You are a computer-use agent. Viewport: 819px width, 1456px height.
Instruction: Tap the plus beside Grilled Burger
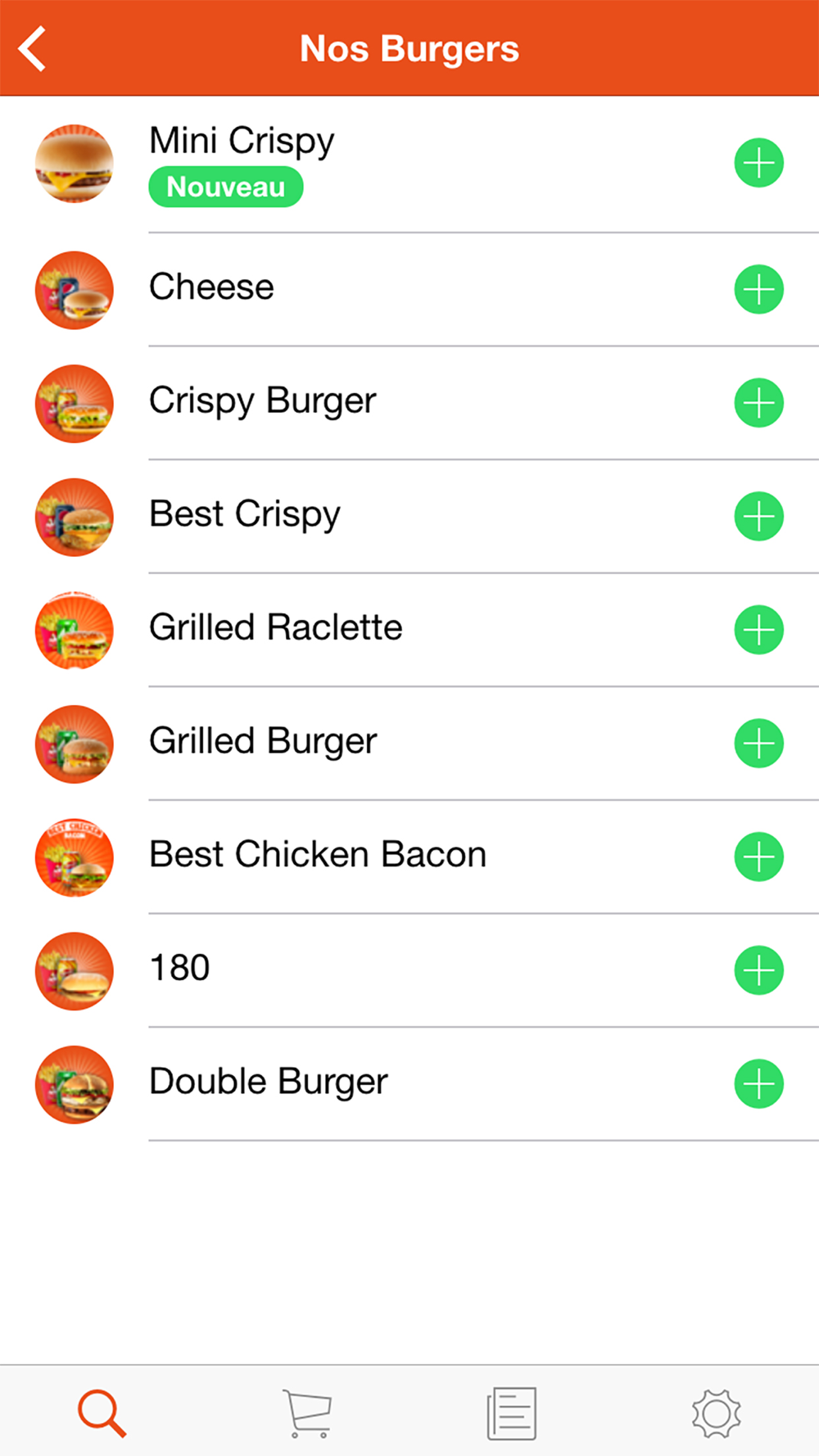coord(758,744)
